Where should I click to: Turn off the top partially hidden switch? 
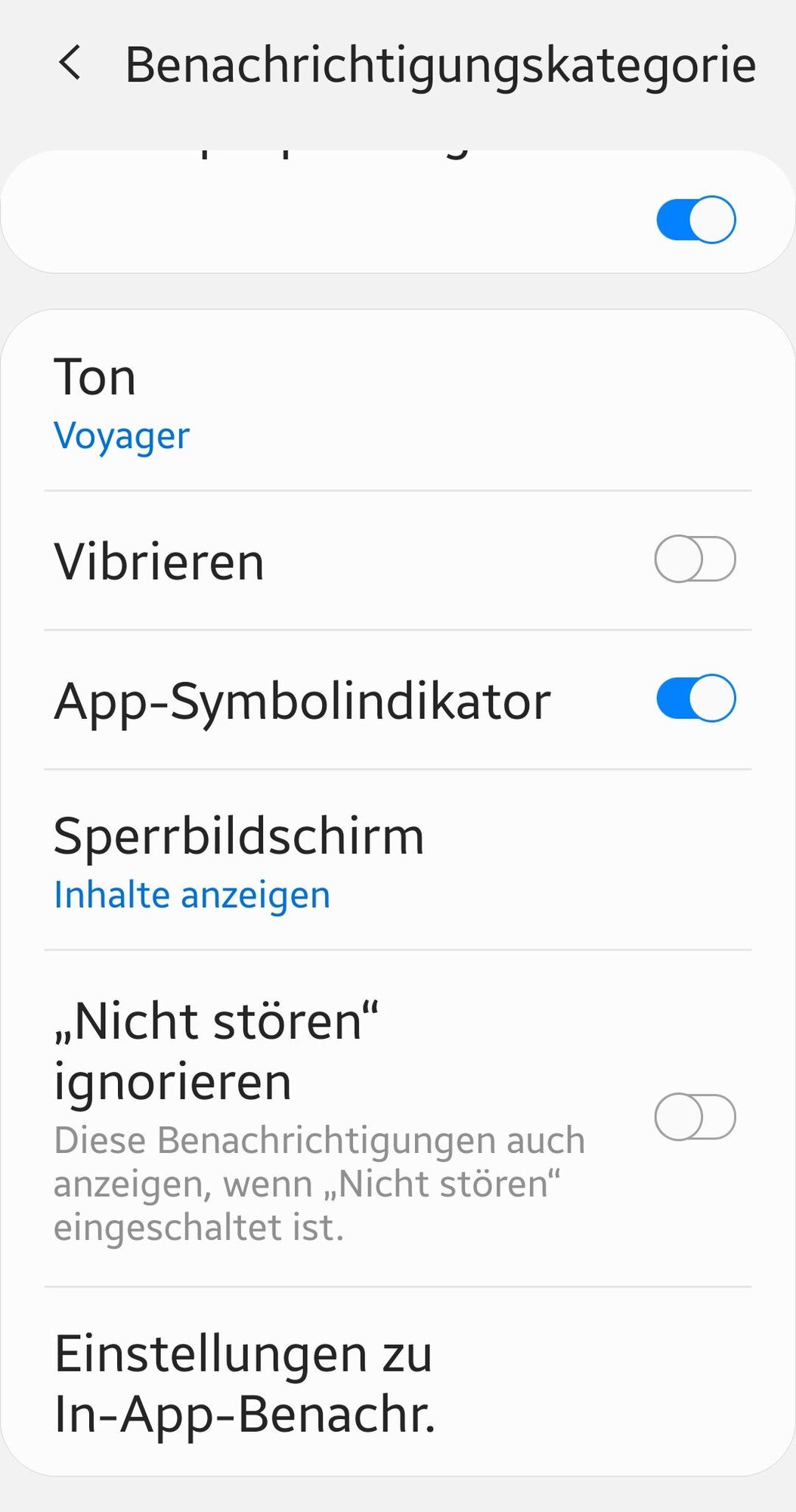click(695, 219)
